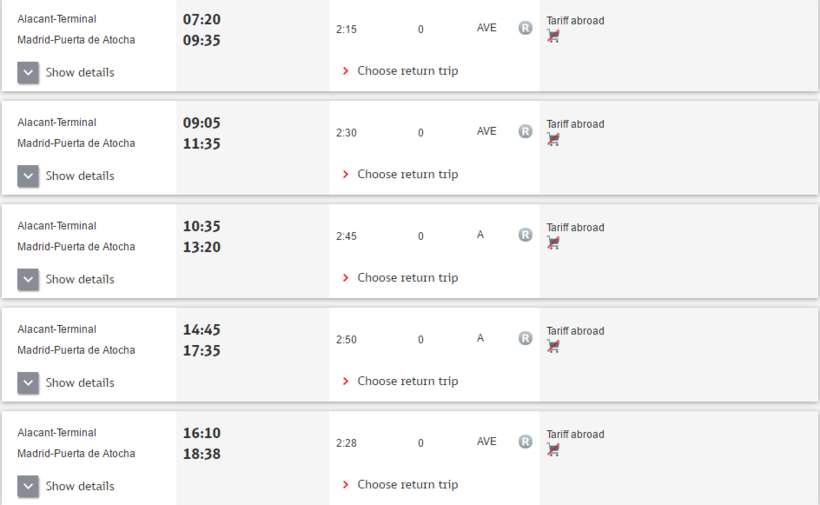The image size is (820, 505).
Task: Choose return trip for 07:20 departure
Action: coord(400,71)
